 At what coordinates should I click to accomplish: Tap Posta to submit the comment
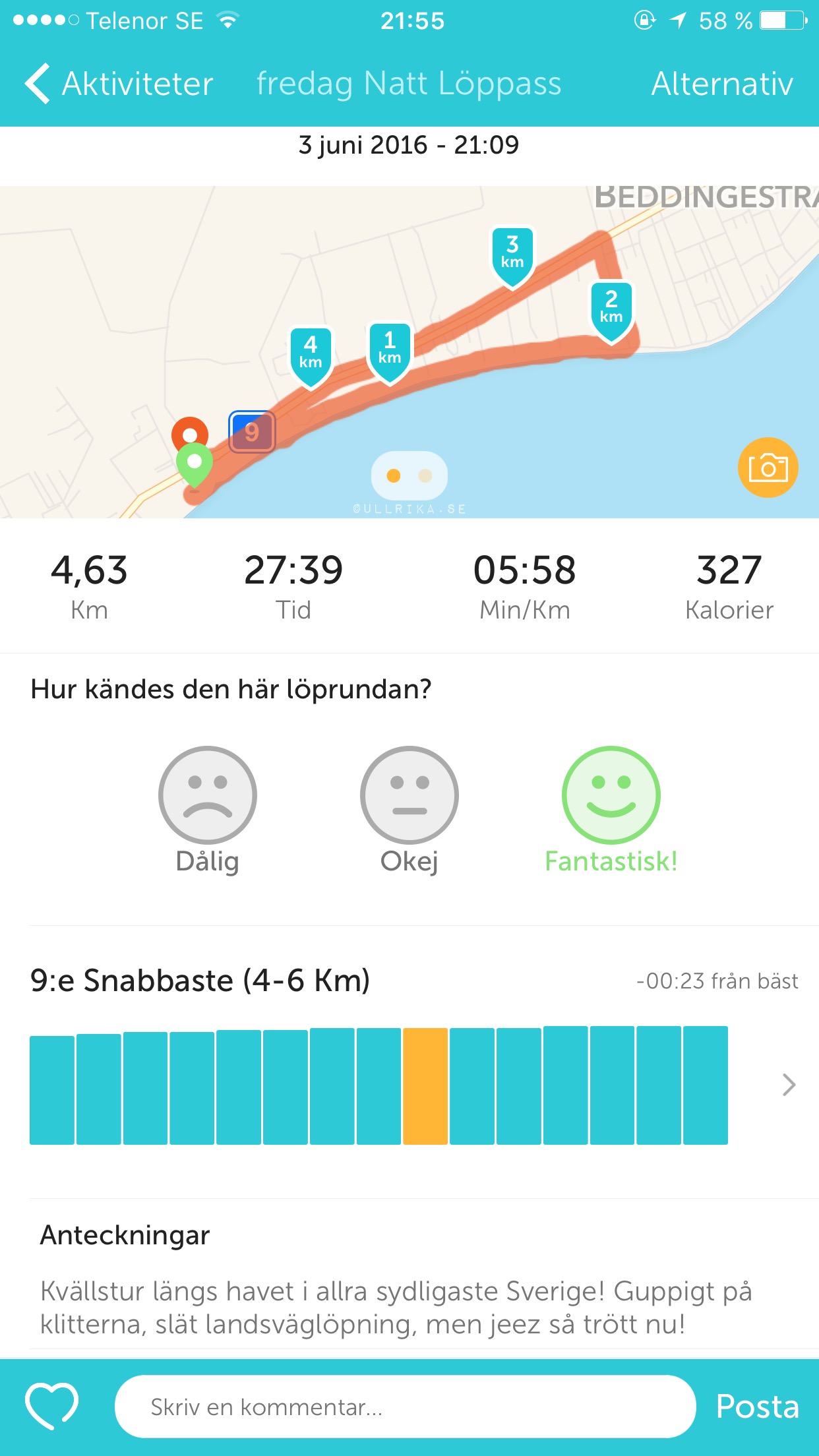(757, 1407)
